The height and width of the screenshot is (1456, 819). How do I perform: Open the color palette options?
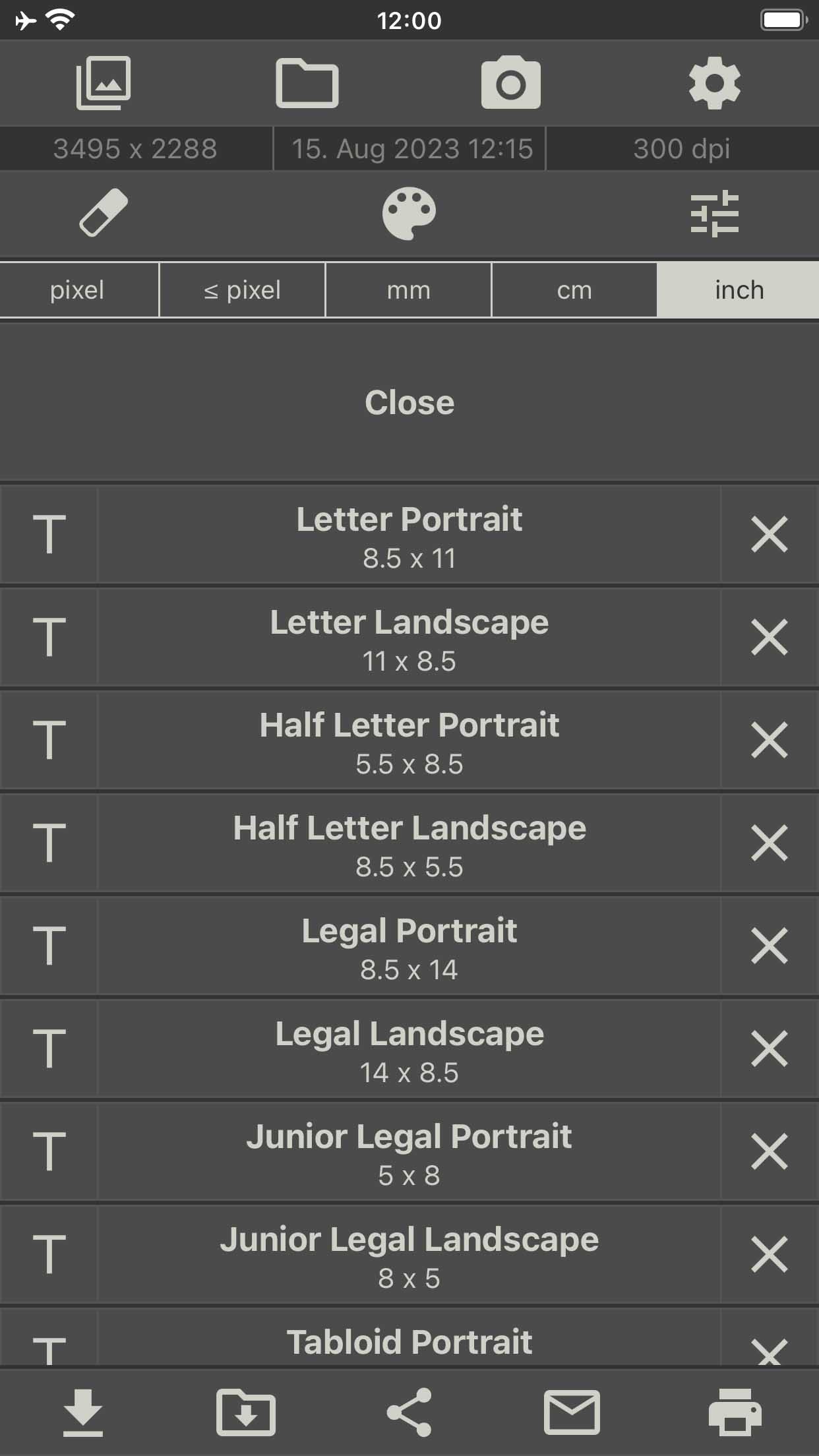point(409,214)
